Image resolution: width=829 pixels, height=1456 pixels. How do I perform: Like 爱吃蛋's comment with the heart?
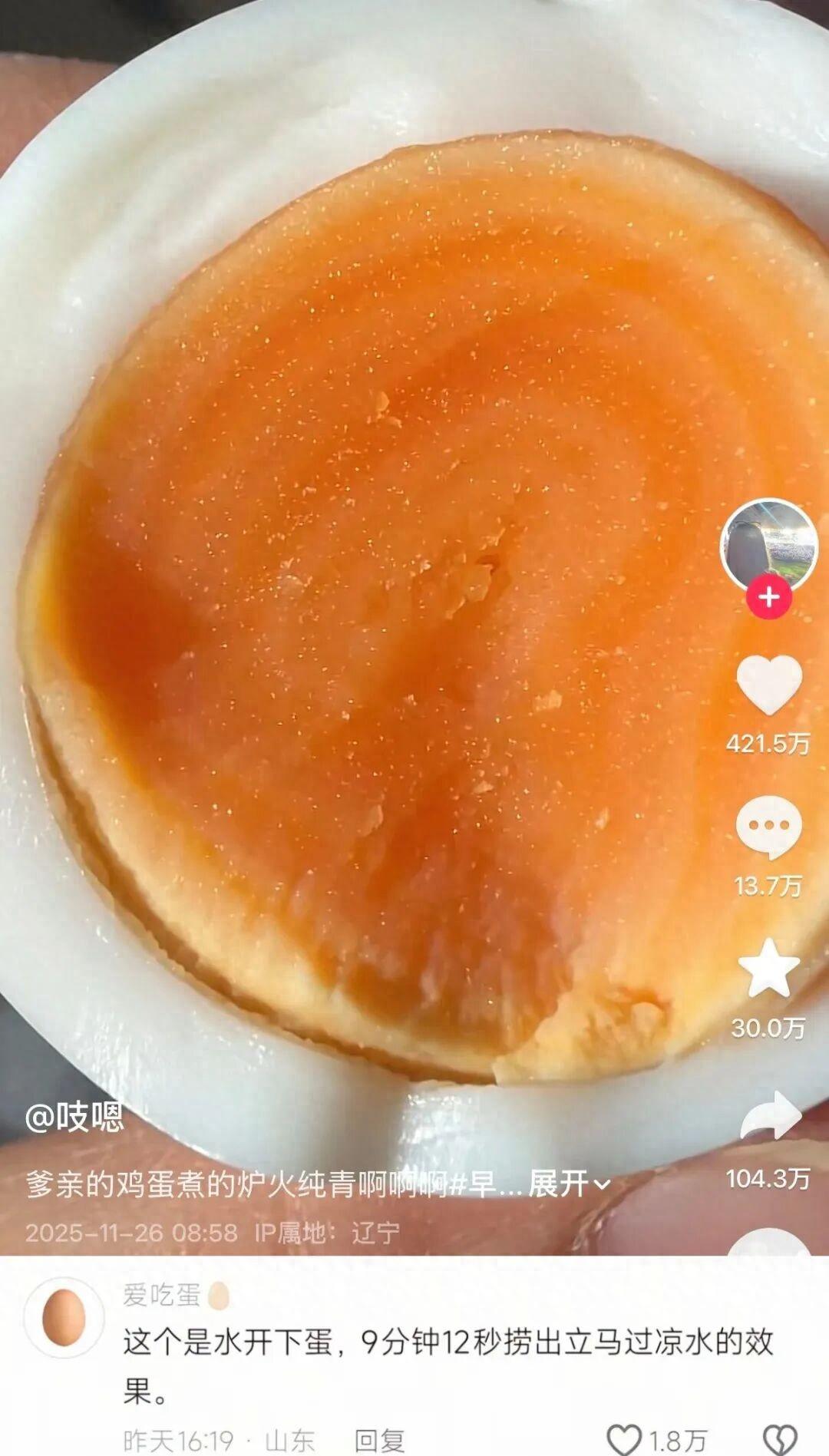click(x=624, y=1438)
